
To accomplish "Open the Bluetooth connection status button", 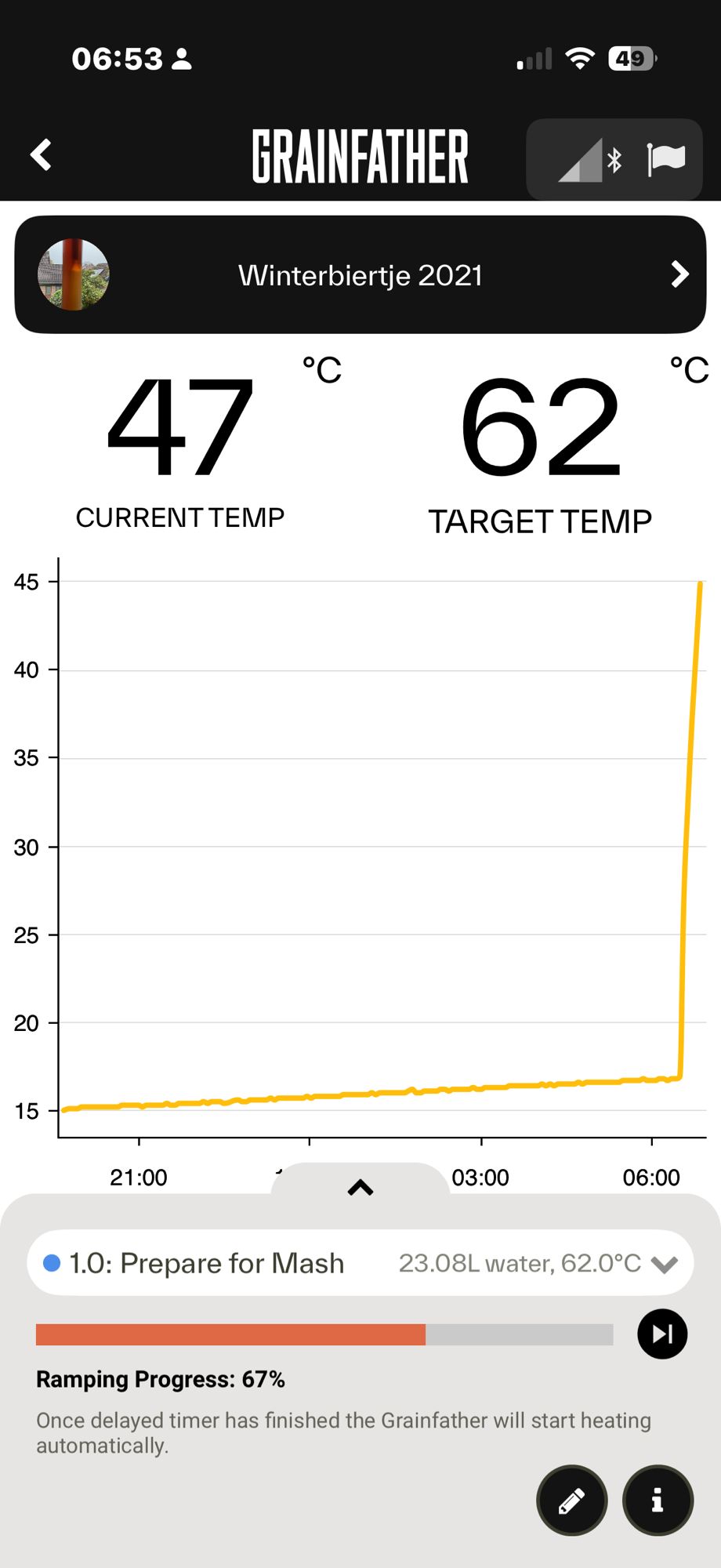I will coord(591,160).
